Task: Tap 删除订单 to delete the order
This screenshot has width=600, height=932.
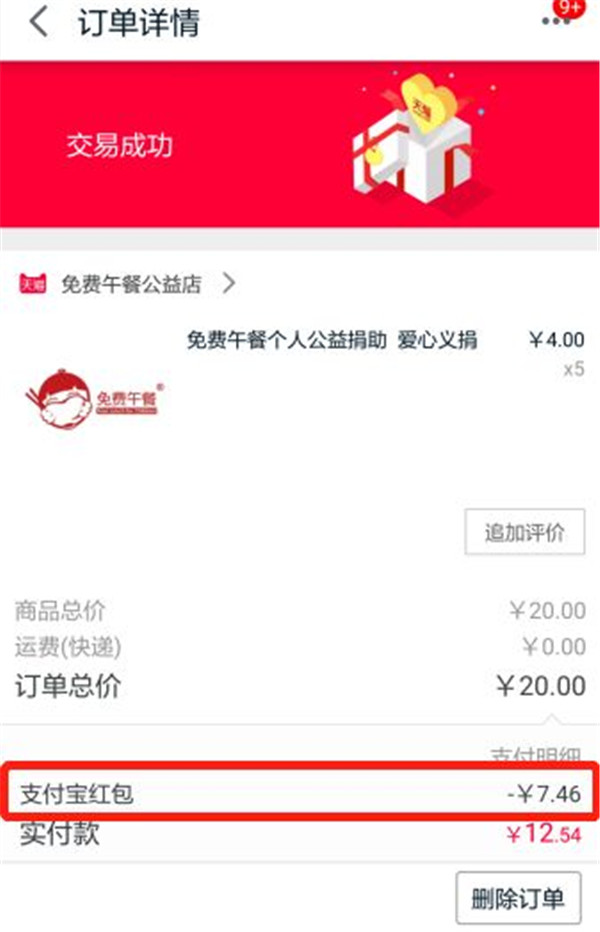Action: 518,897
